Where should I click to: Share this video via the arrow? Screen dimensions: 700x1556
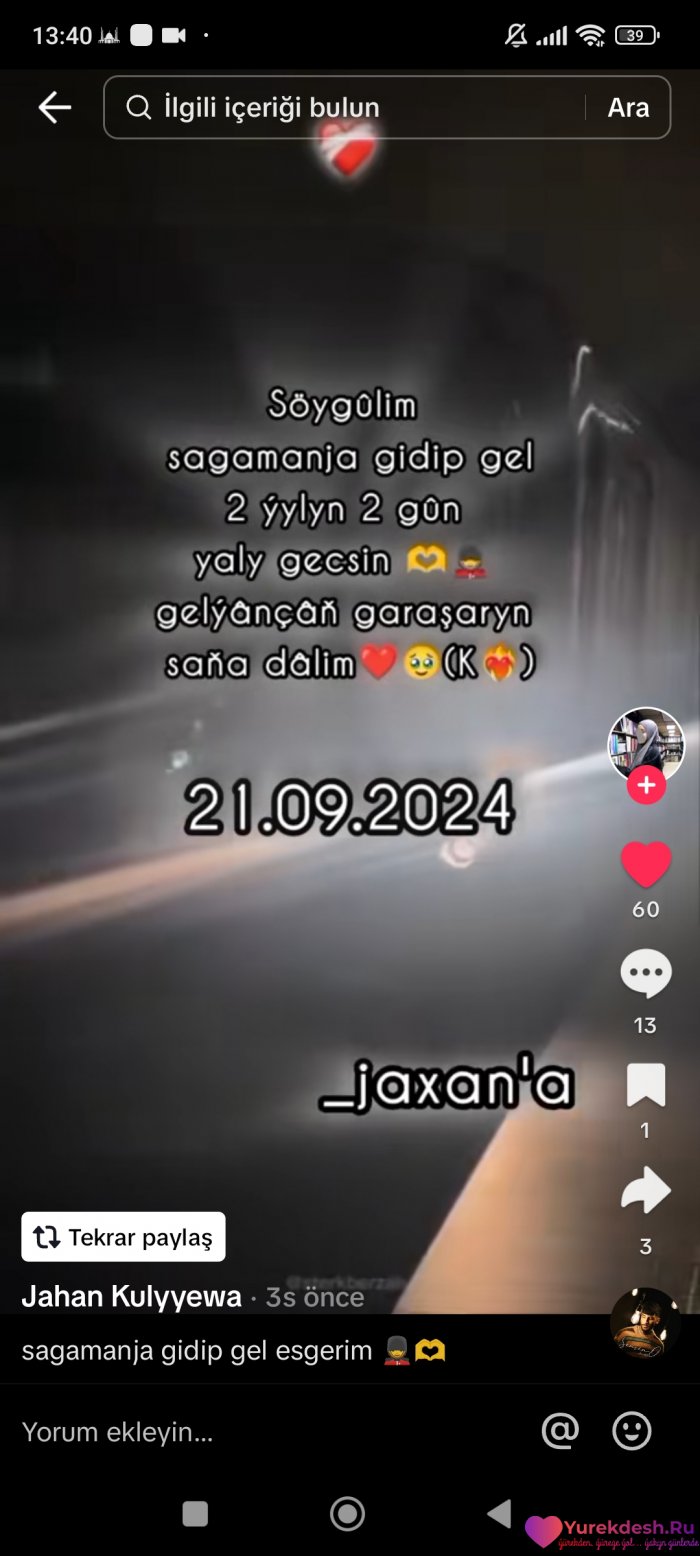646,1190
